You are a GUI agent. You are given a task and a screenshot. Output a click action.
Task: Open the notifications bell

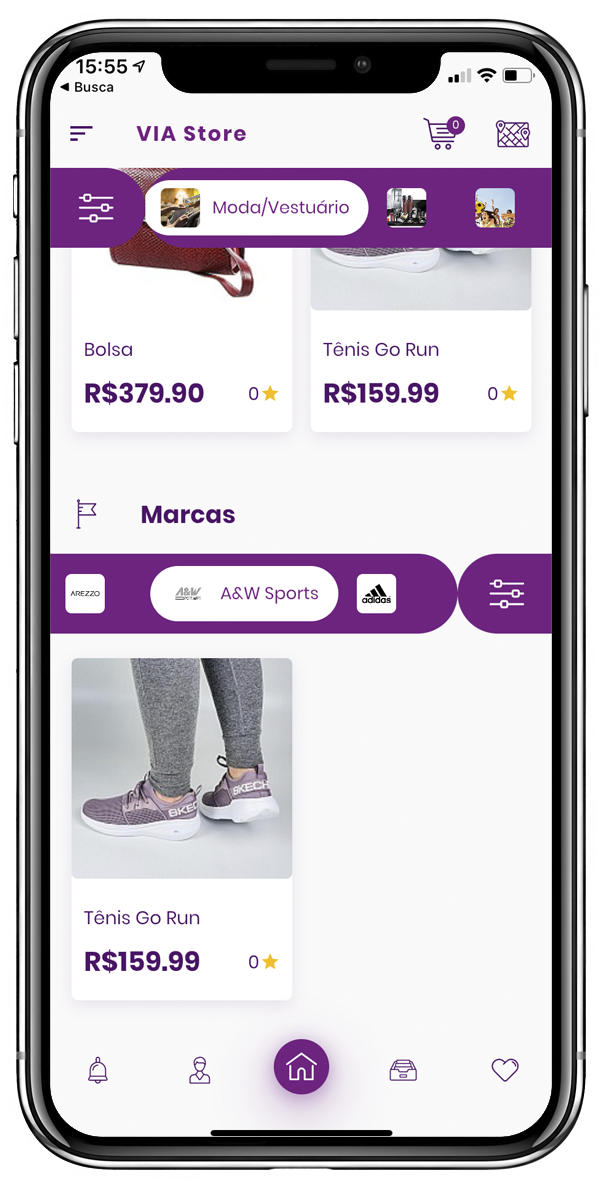click(x=98, y=1070)
